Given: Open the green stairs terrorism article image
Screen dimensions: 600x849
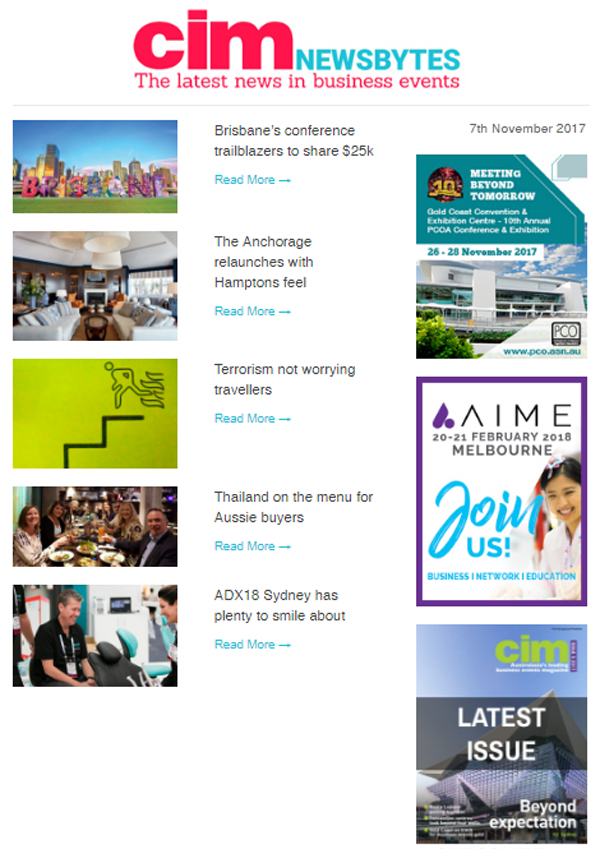Looking at the screenshot, I should (x=95, y=413).
